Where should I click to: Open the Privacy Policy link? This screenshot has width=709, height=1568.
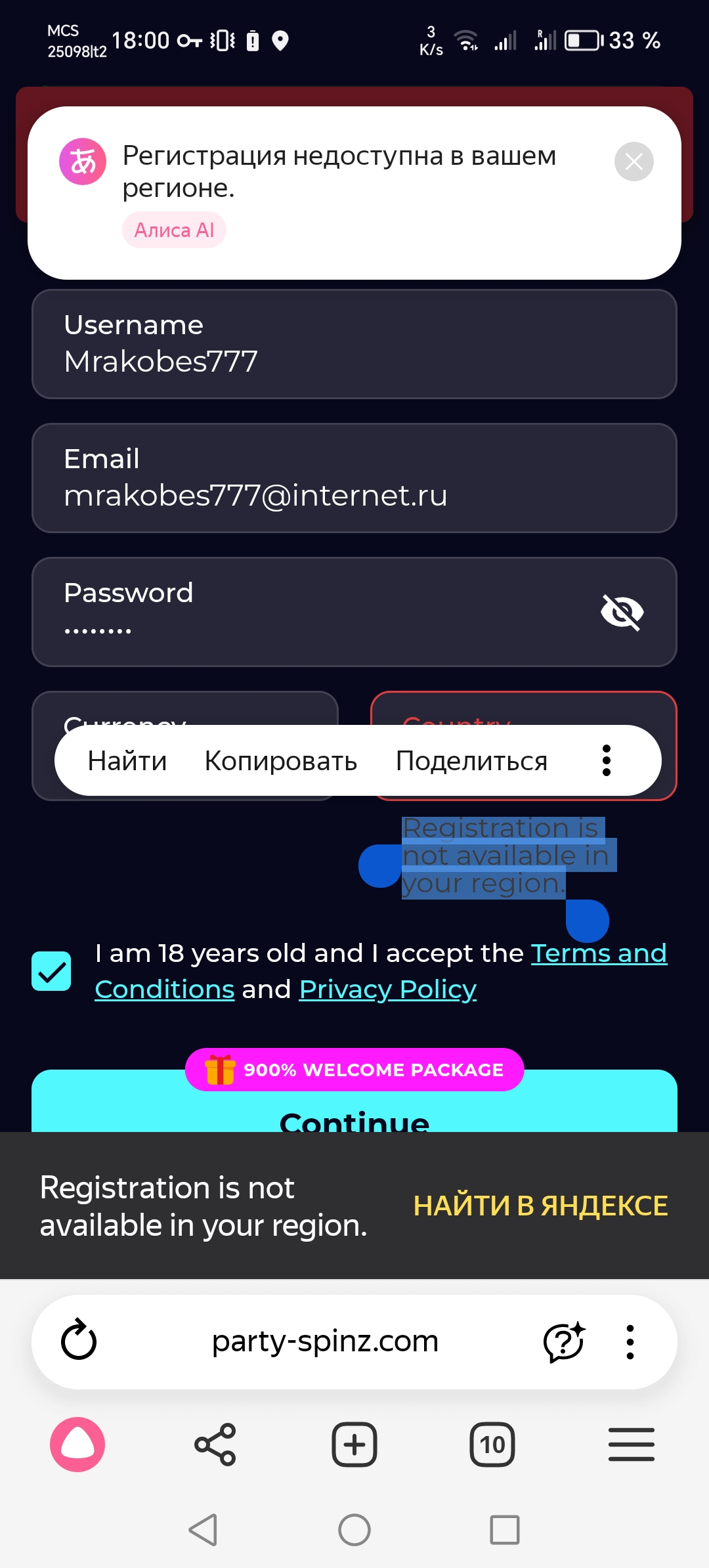pyautogui.click(x=387, y=990)
